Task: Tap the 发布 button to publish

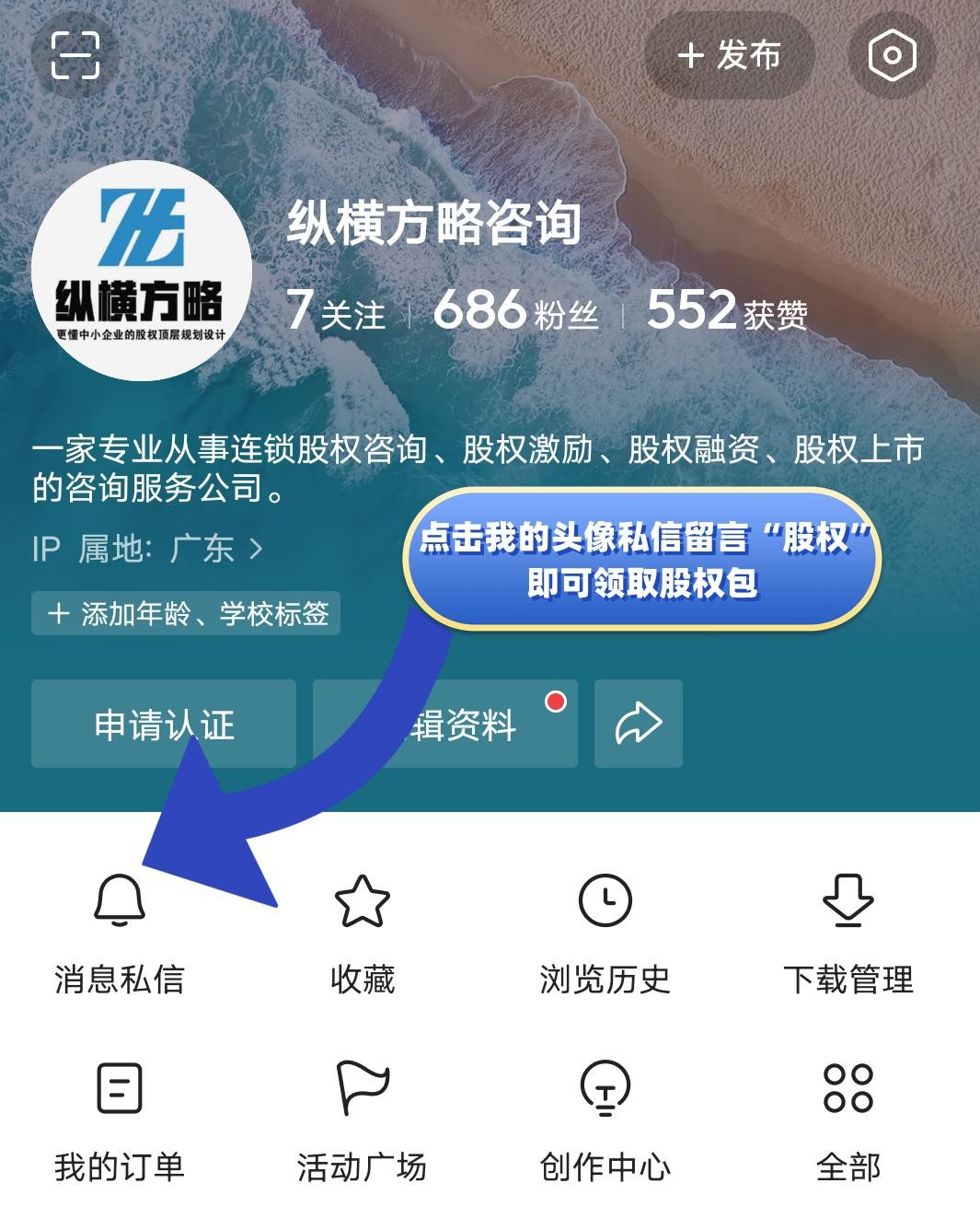Action: tap(729, 56)
